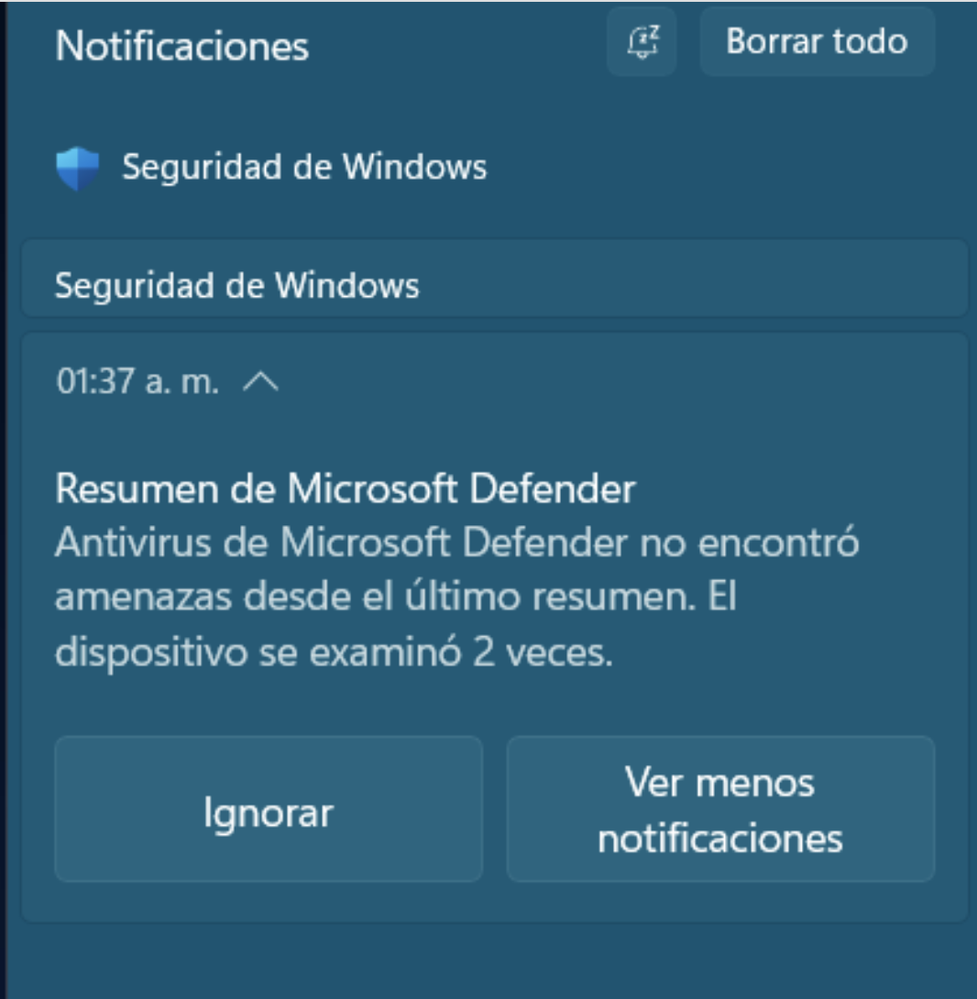The height and width of the screenshot is (999, 977).
Task: Toggle do not disturb bell icon
Action: (x=641, y=42)
